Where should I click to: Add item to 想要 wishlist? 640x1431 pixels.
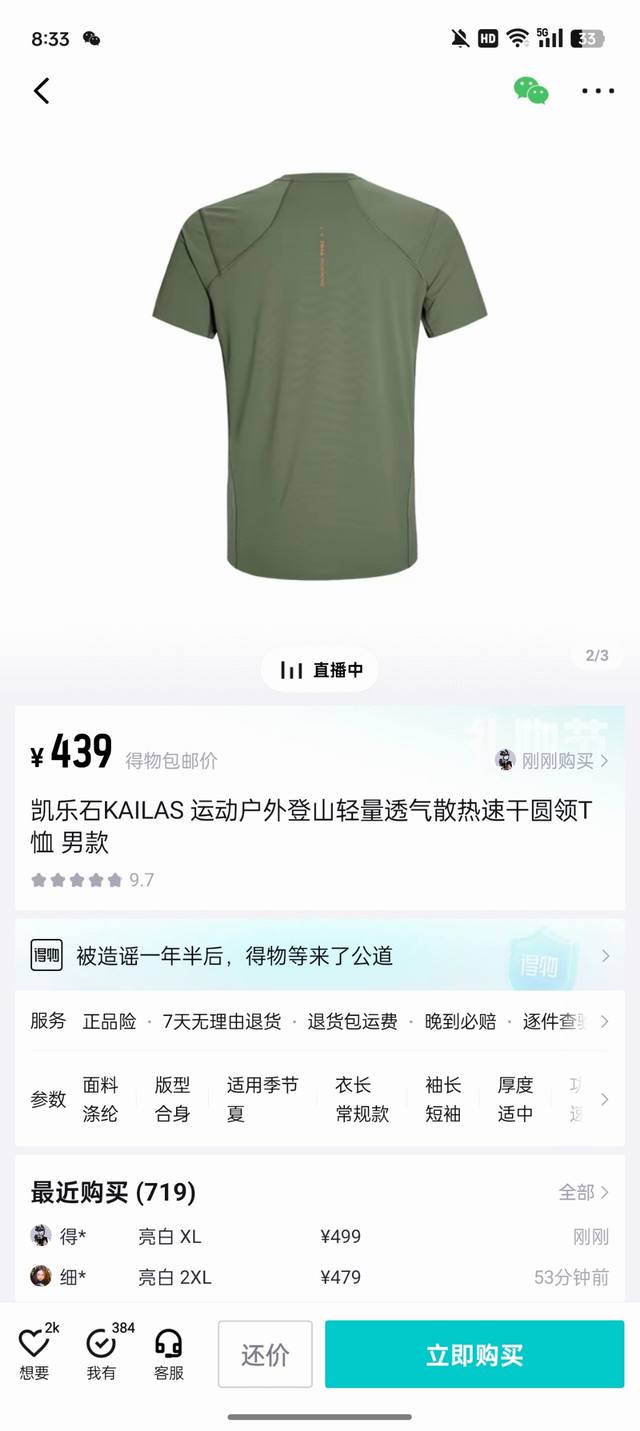pyautogui.click(x=35, y=1353)
